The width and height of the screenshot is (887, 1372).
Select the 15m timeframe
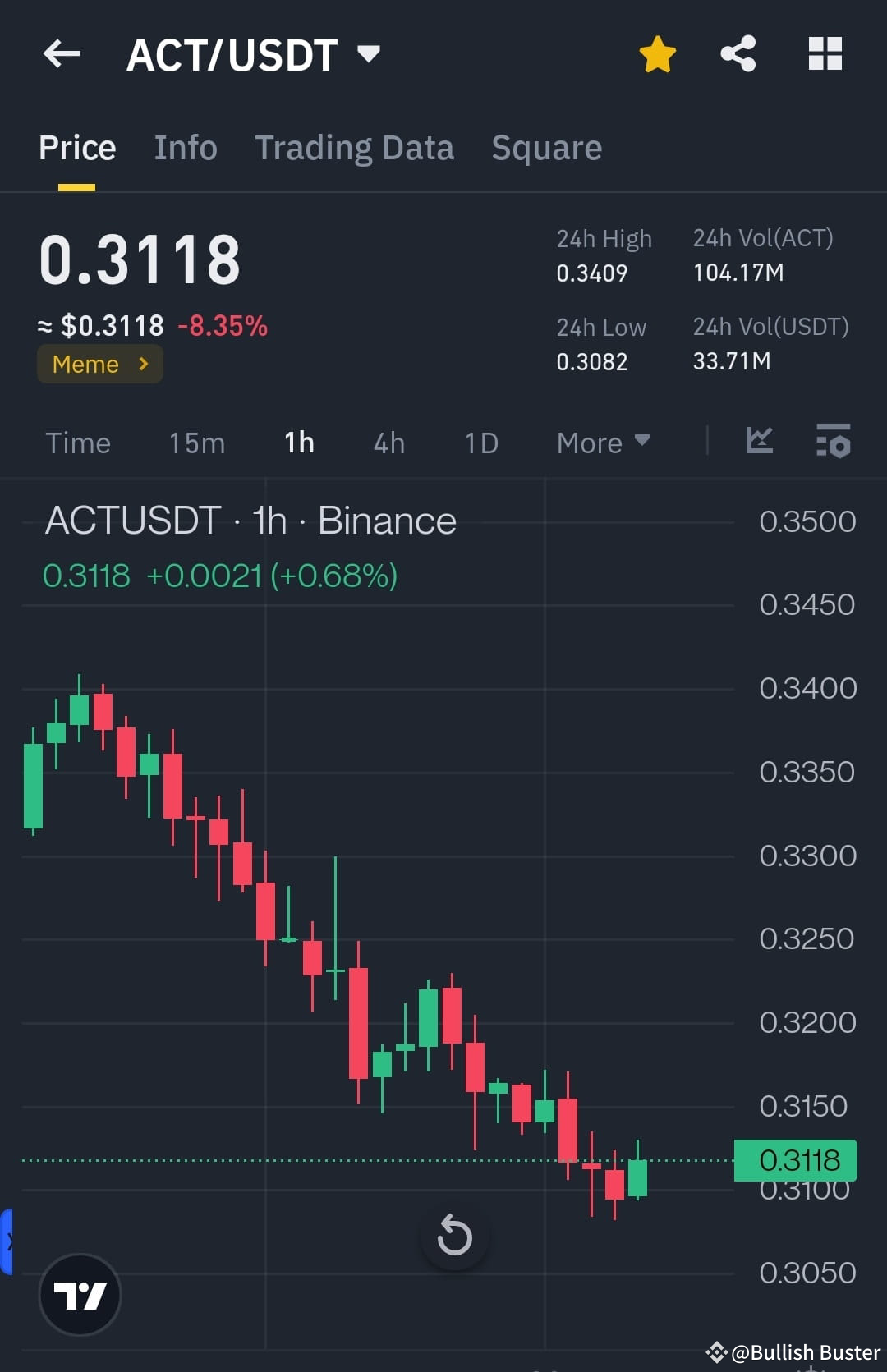click(196, 443)
